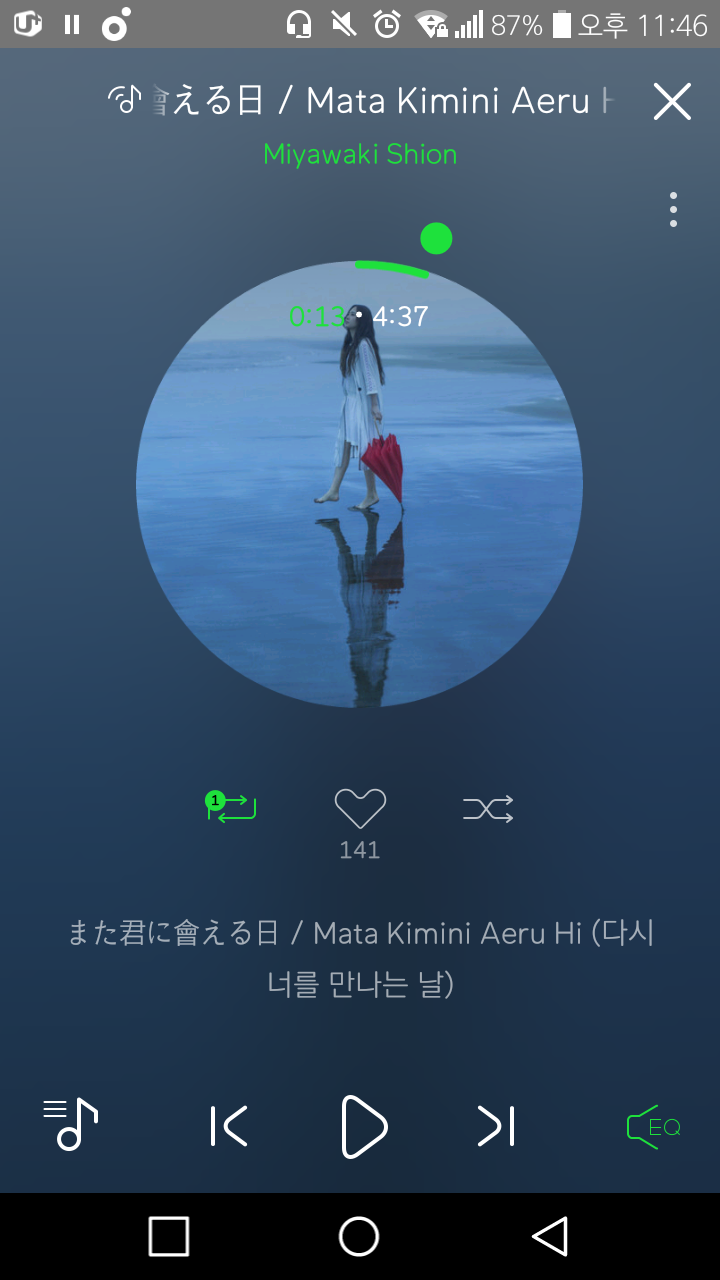Toggle shuffle playback
This screenshot has width=720, height=1280.
(x=488, y=808)
